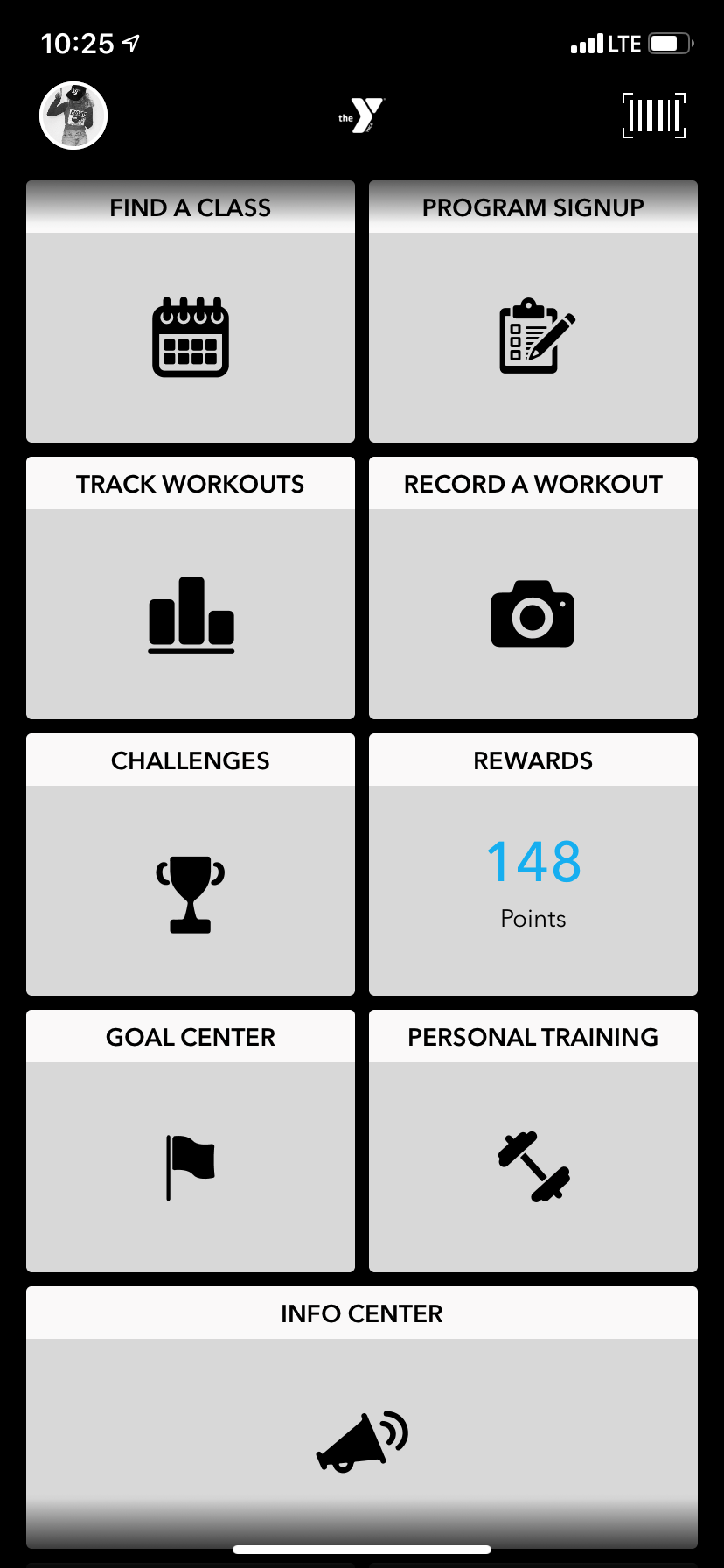Open the Find a Class tile
724x1568 pixels.
pyautogui.click(x=191, y=311)
